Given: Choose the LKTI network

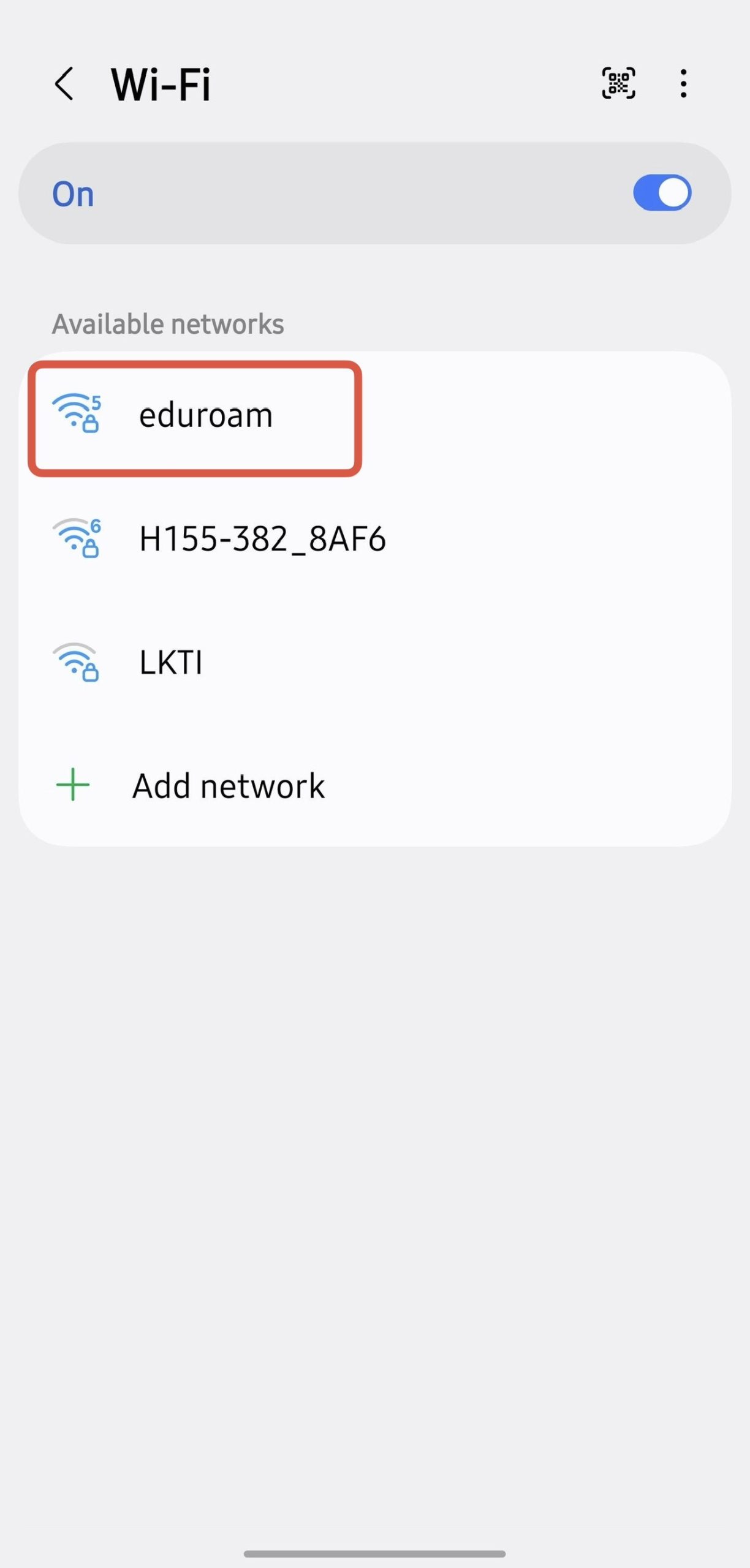Looking at the screenshot, I should click(374, 662).
